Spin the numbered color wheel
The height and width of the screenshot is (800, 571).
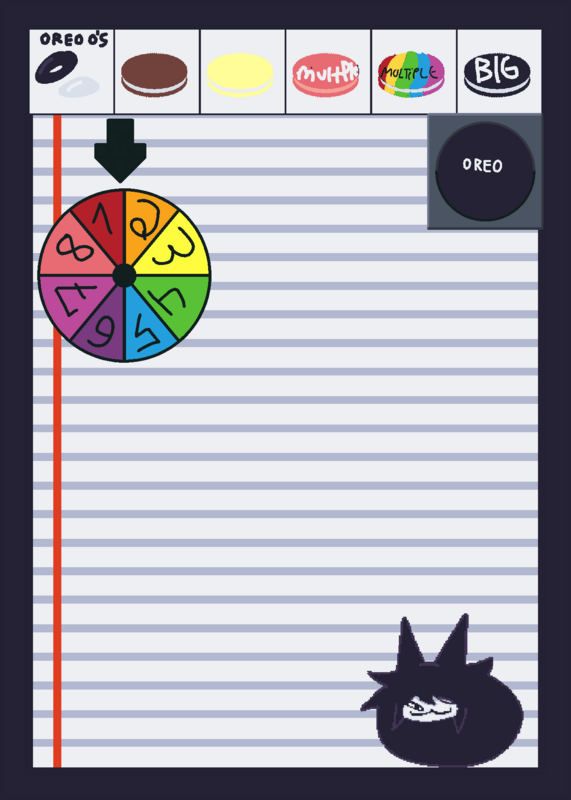124,276
